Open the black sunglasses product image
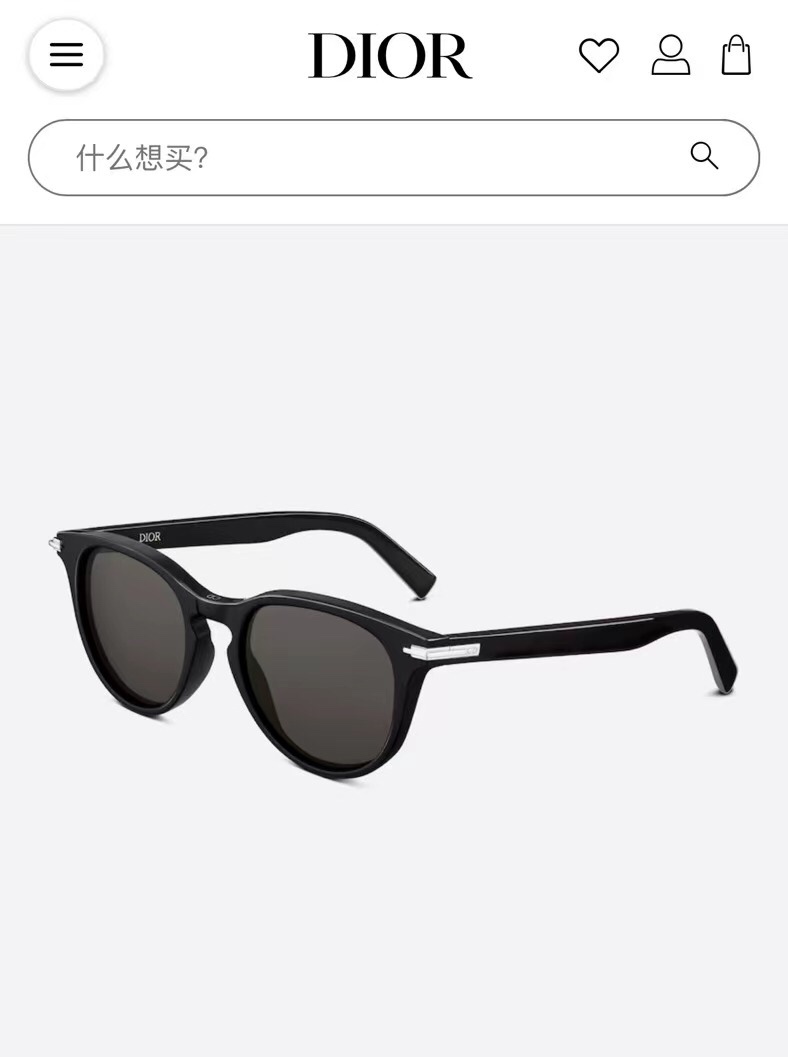 [394, 646]
